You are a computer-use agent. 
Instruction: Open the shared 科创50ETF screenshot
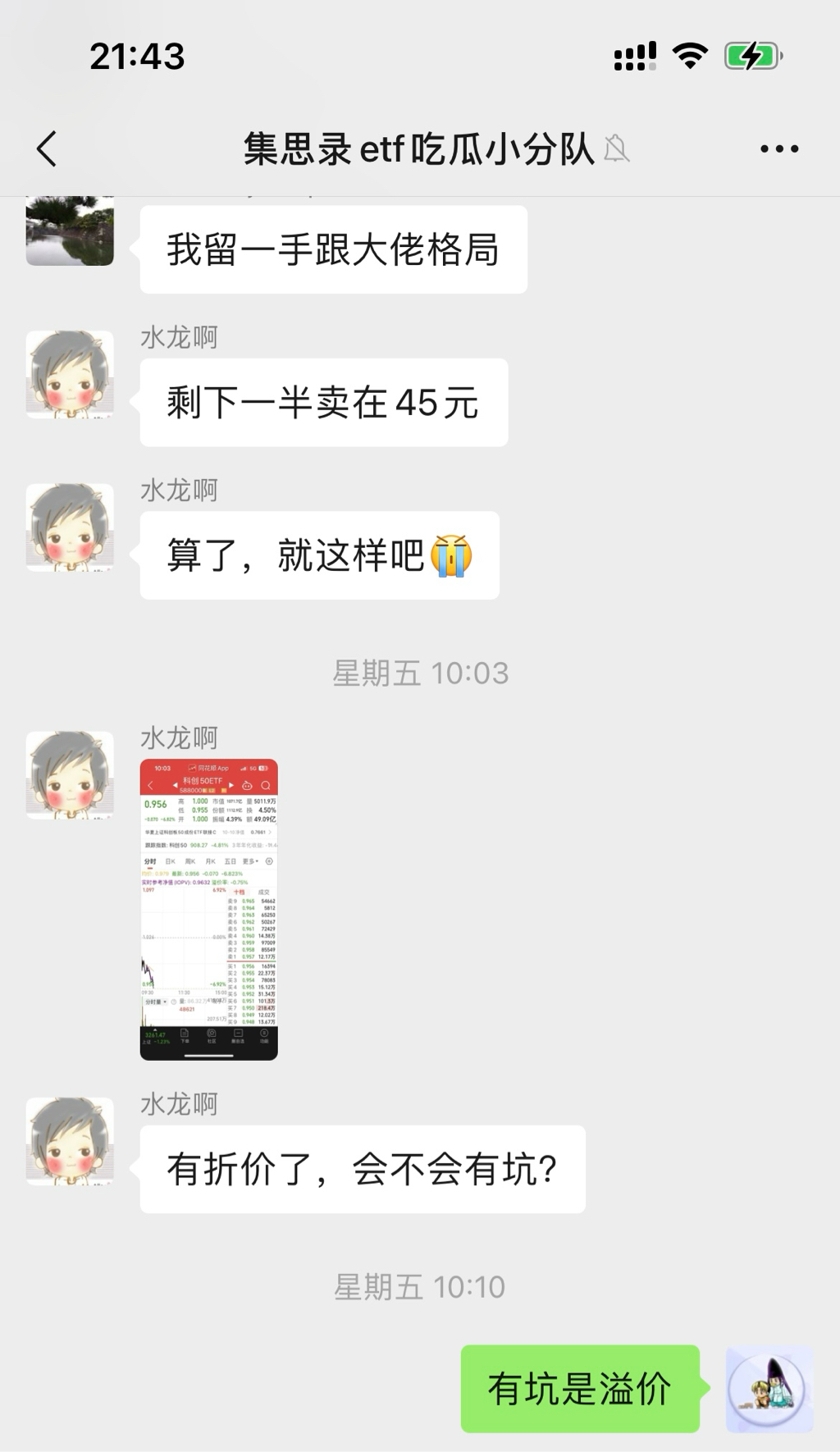click(208, 909)
